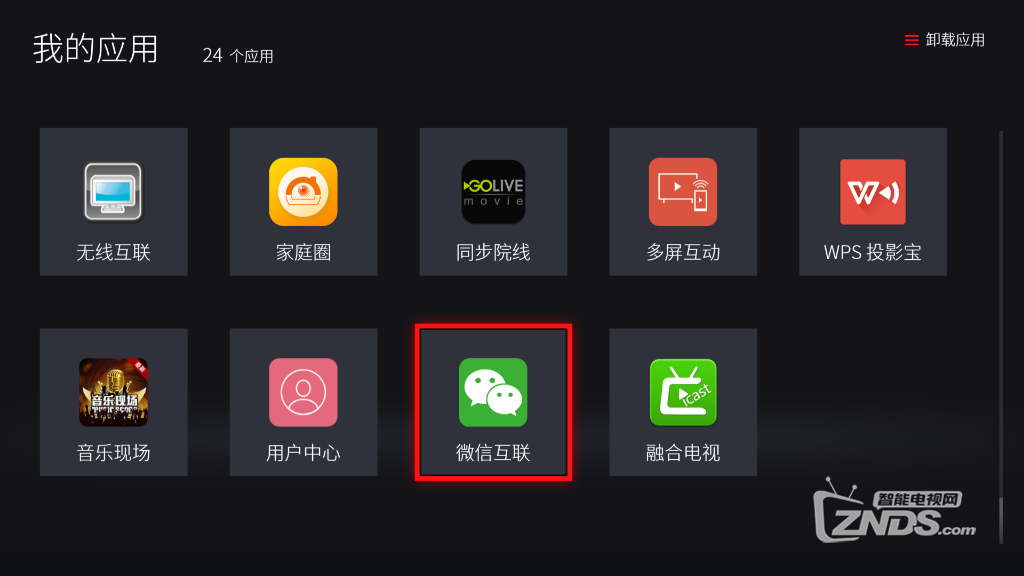The image size is (1024, 576).
Task: Open WPS 投影宝
Action: 872,201
